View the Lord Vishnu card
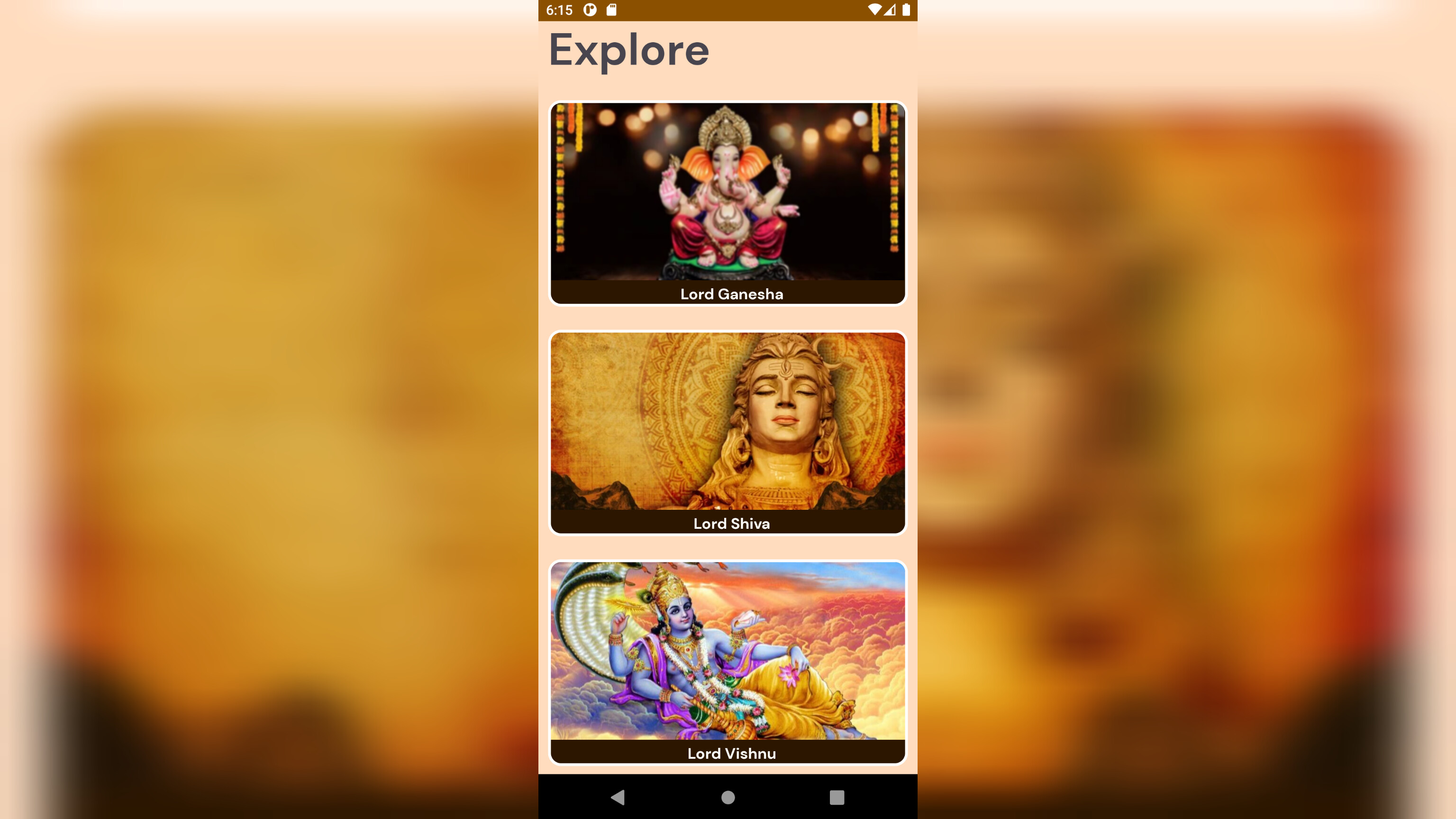 click(728, 662)
